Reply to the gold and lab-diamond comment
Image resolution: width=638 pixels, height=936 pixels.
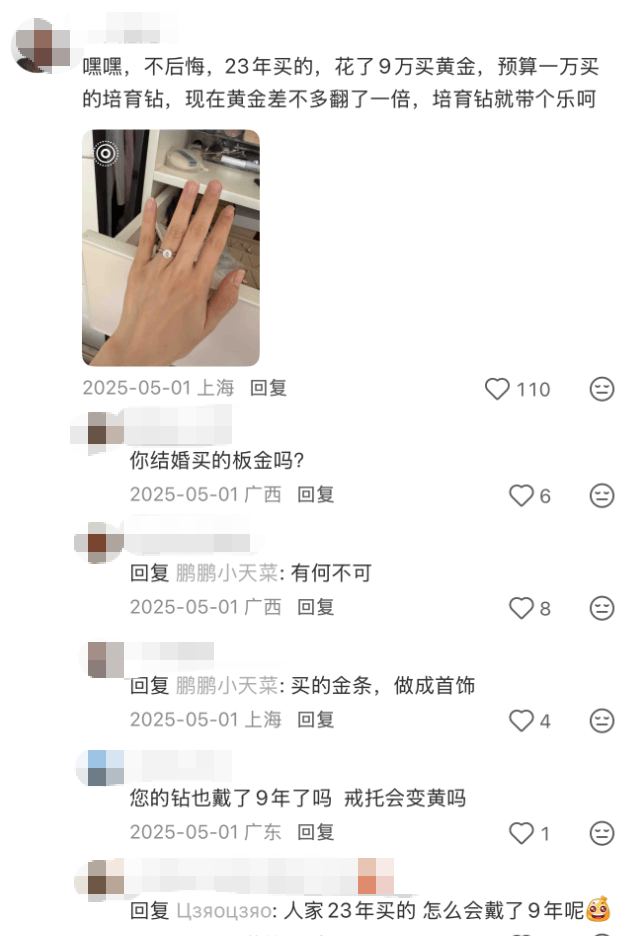(268, 388)
